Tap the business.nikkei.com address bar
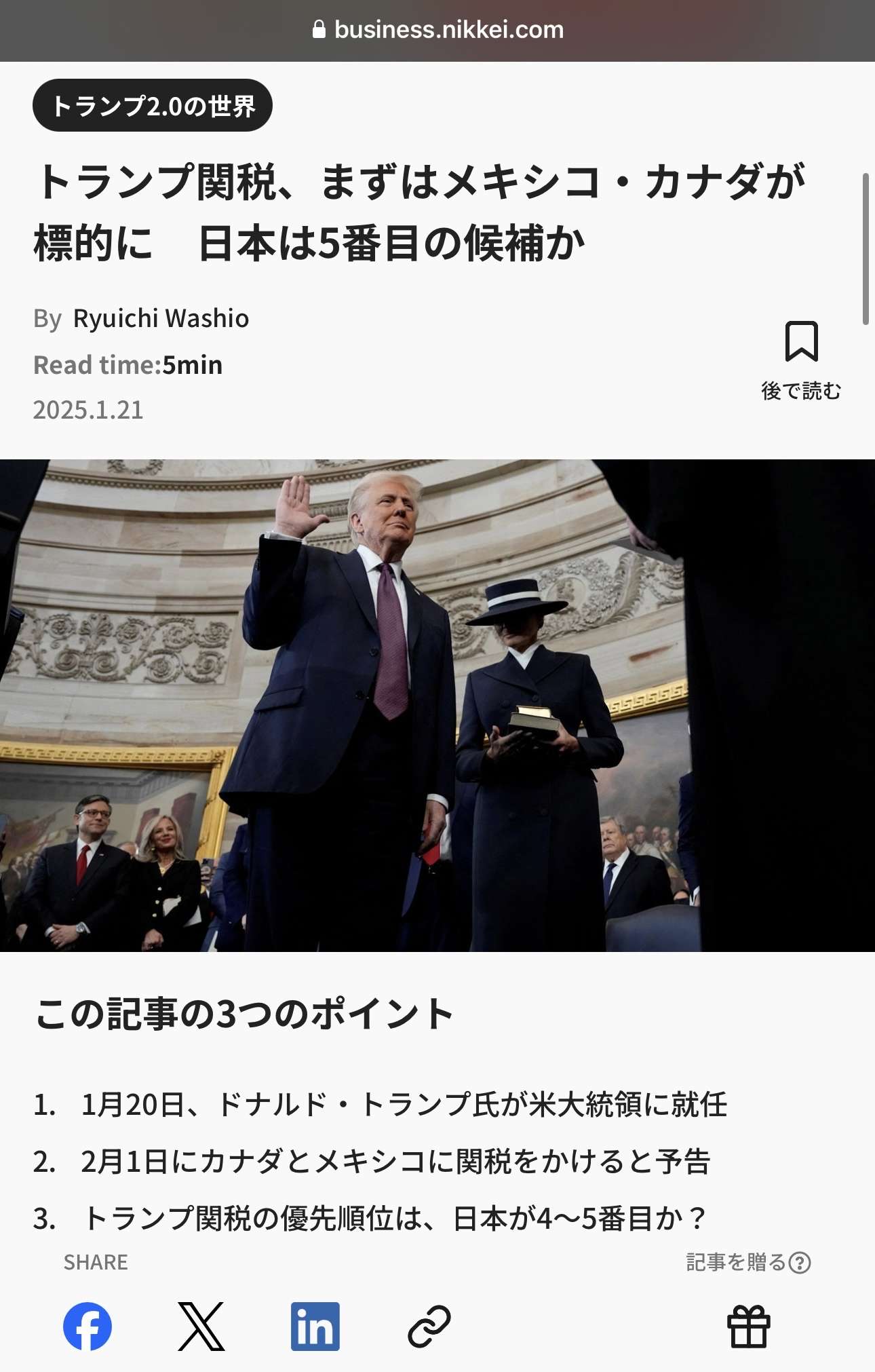 point(437,30)
